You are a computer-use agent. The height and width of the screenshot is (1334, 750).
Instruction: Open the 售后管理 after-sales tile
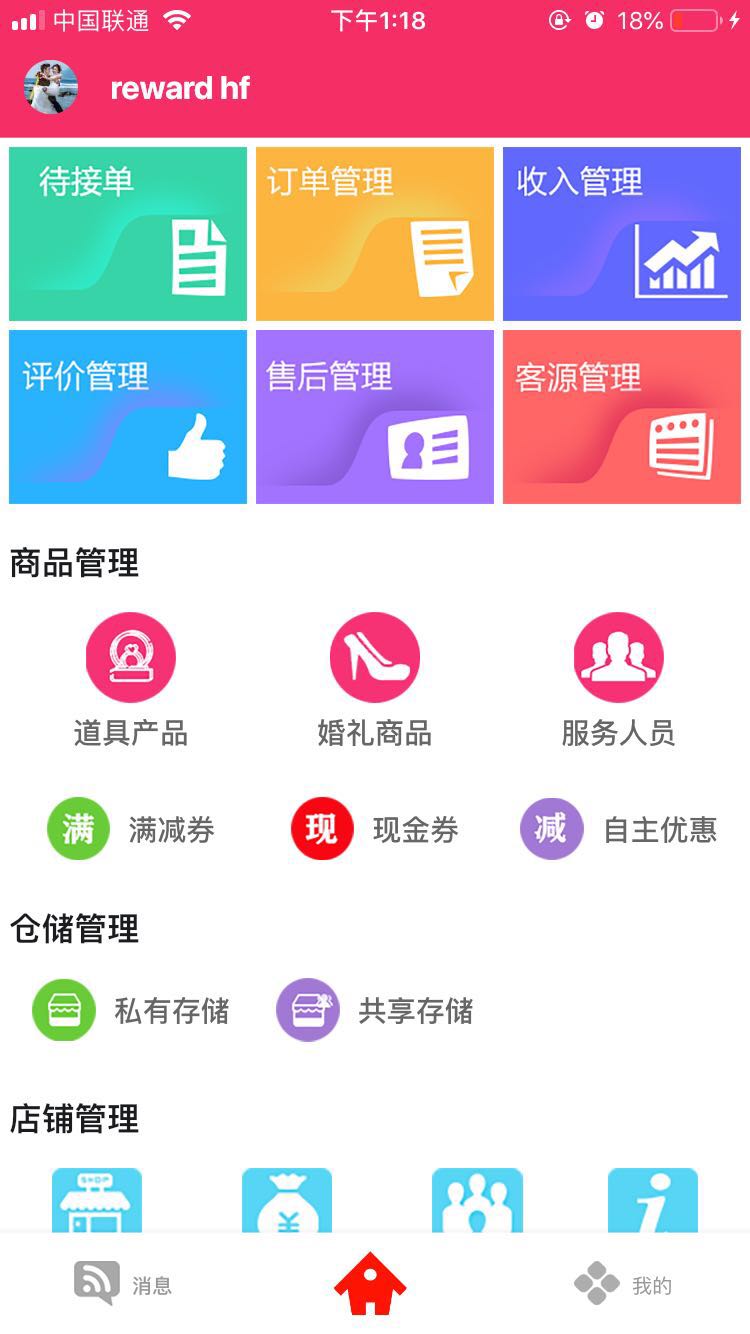375,417
